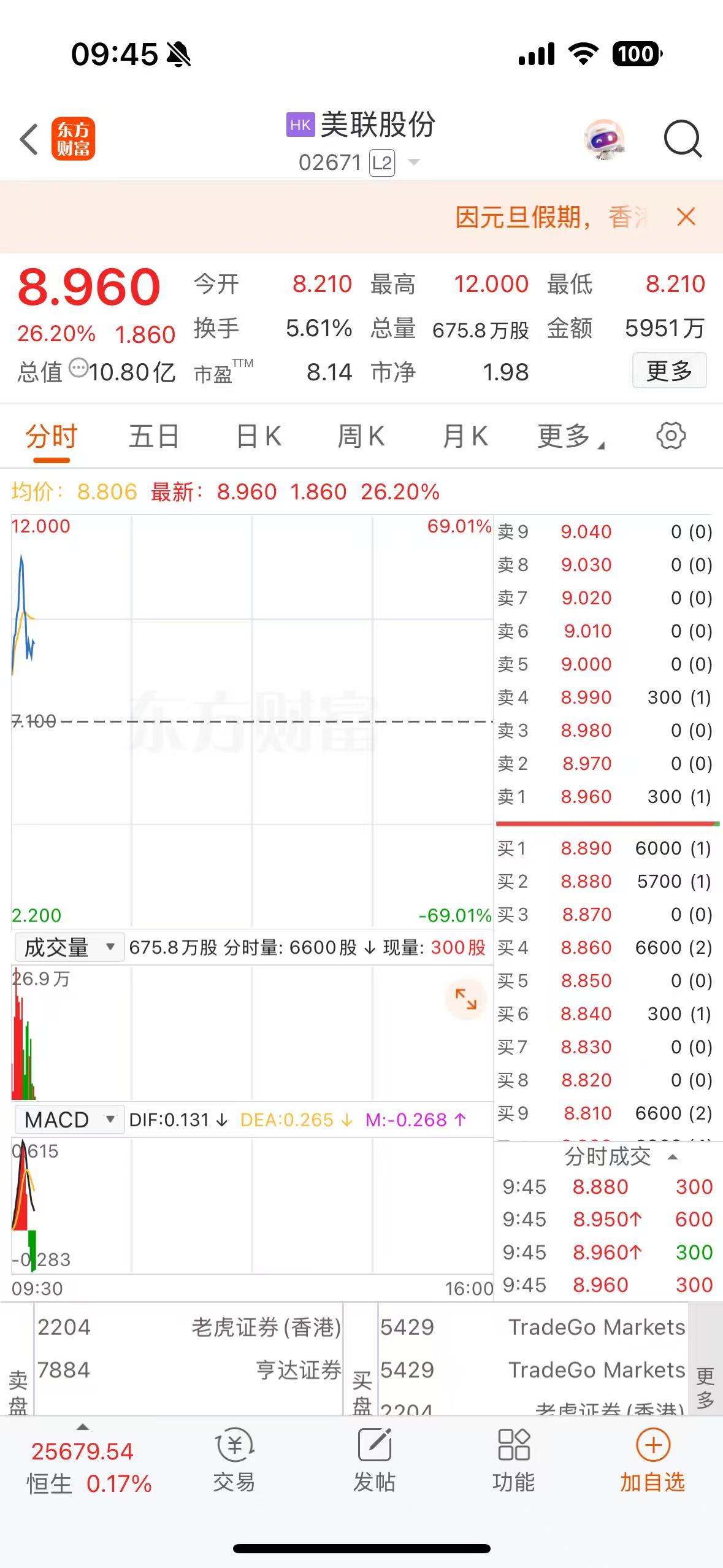Image resolution: width=723 pixels, height=1568 pixels.
Task: Switch to the 日K daily chart tab
Action: click(258, 435)
